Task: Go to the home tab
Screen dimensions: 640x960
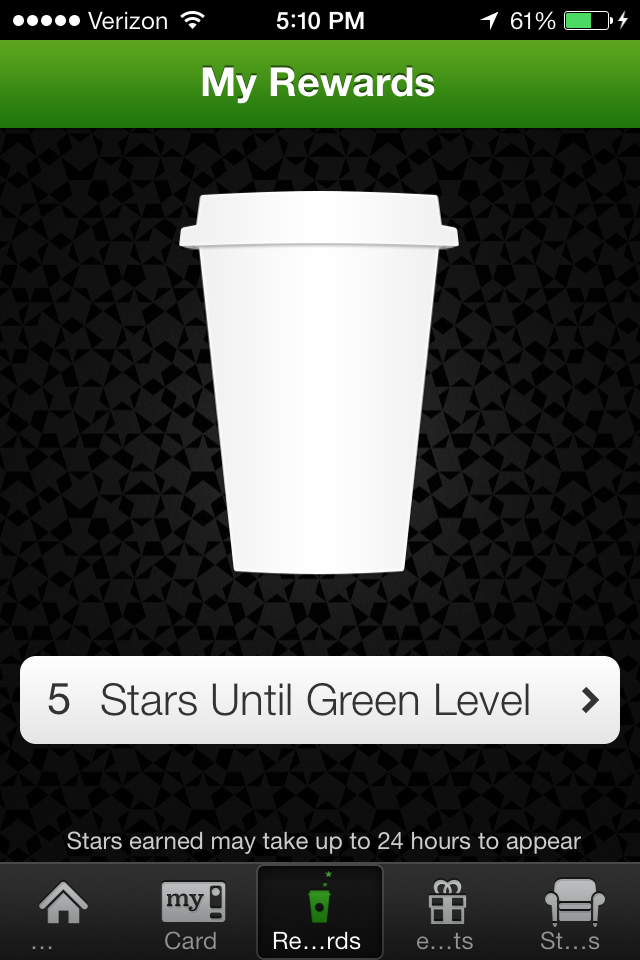Action: (62, 912)
